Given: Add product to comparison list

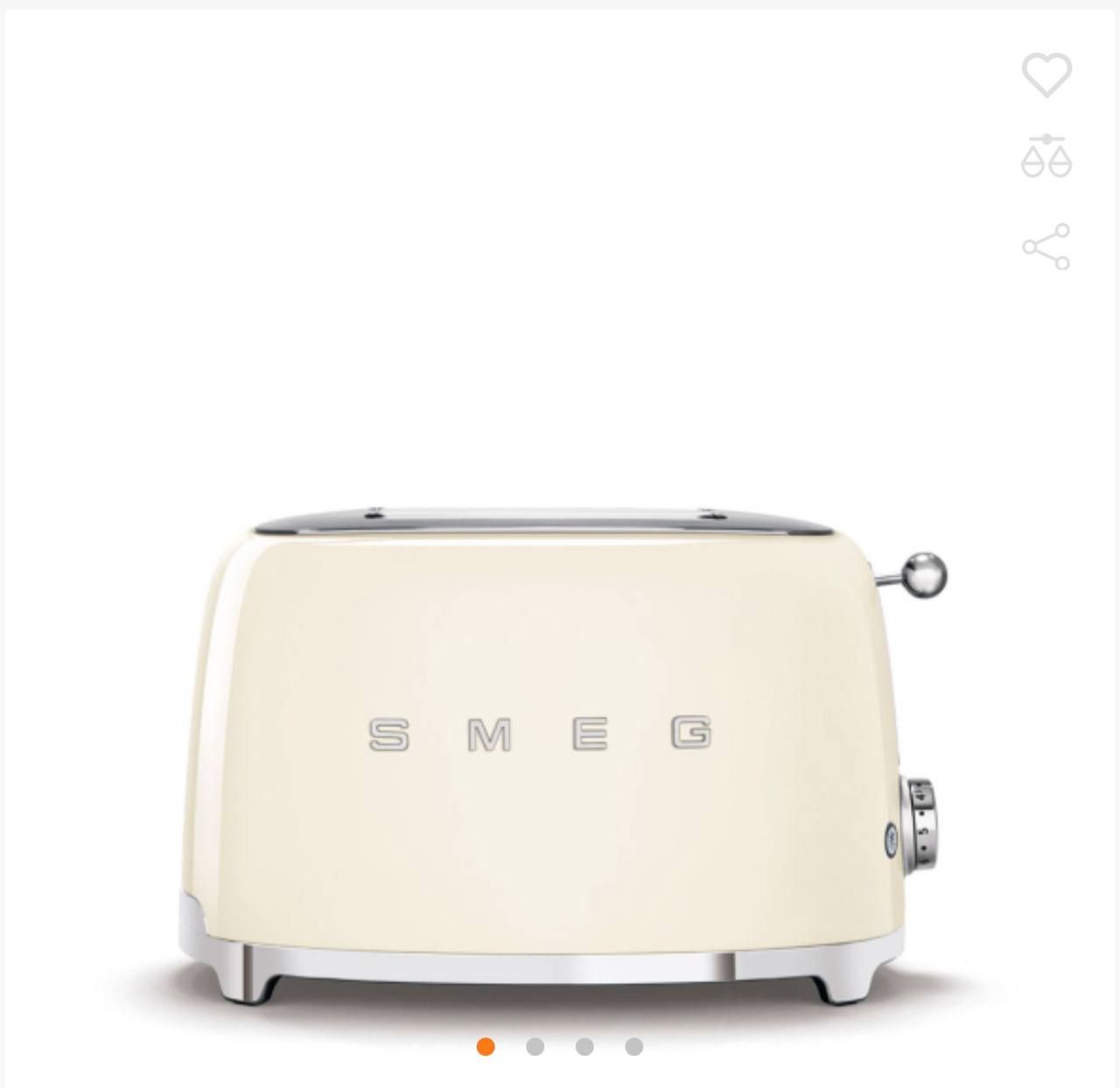Looking at the screenshot, I should (x=1046, y=157).
